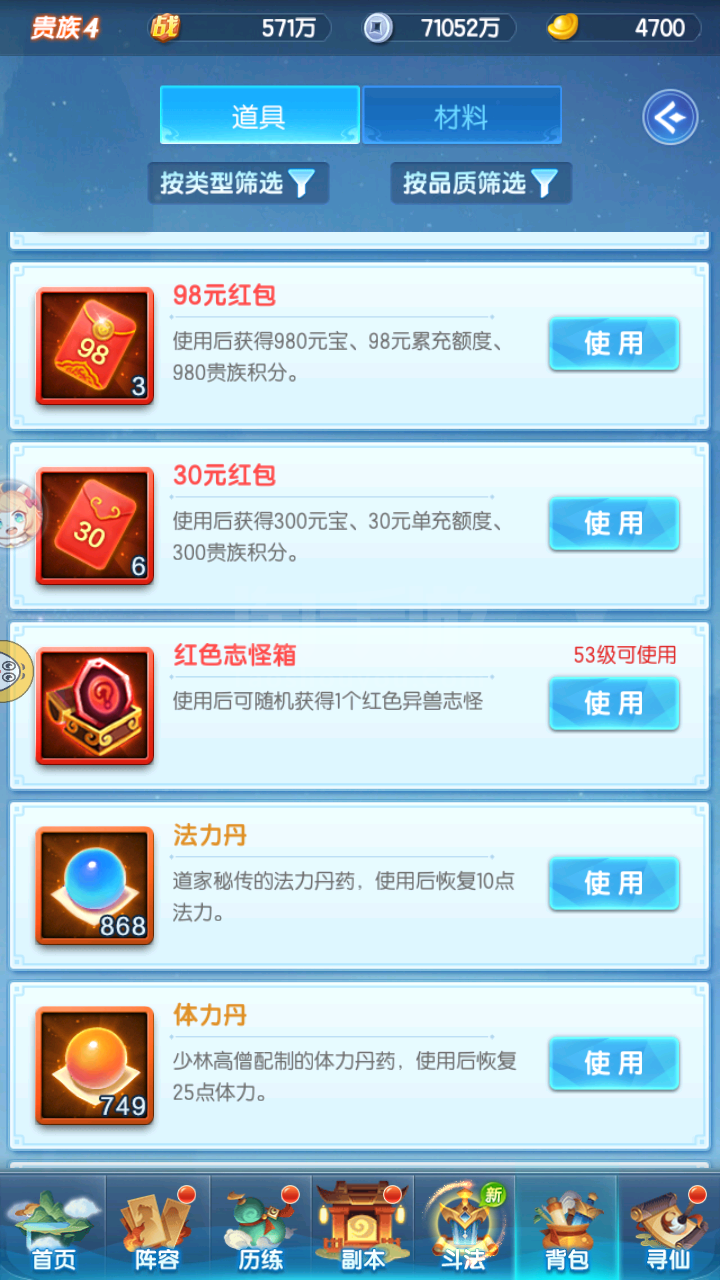Viewport: 720px width, 1280px height.
Task: Open the 按品质筛选 filter
Action: pos(481,183)
